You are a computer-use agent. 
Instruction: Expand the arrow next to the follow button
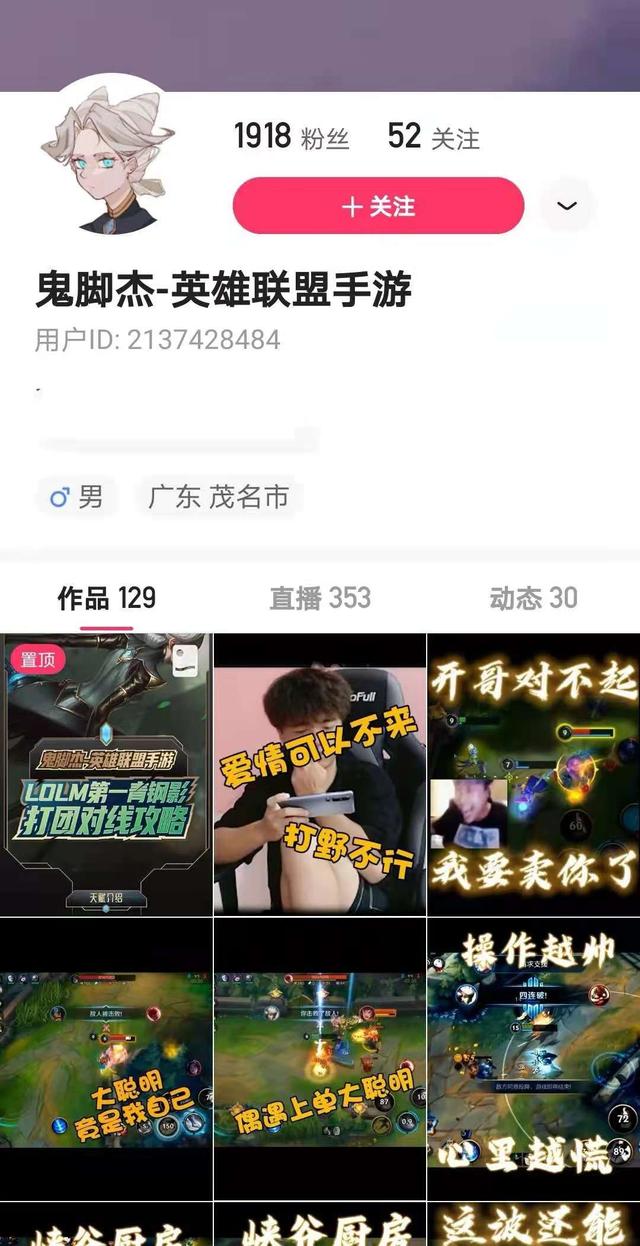[x=567, y=206]
